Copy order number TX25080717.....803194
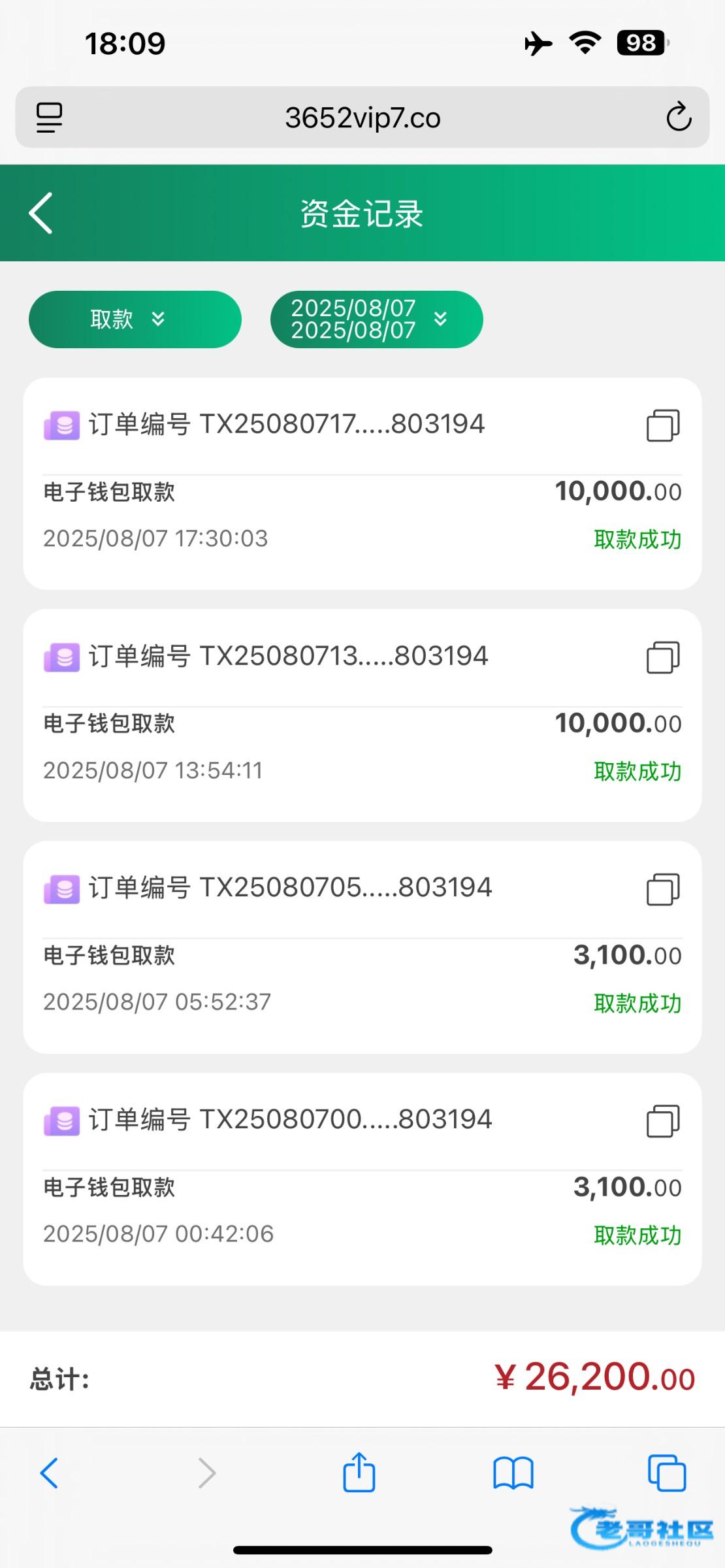 click(x=663, y=425)
